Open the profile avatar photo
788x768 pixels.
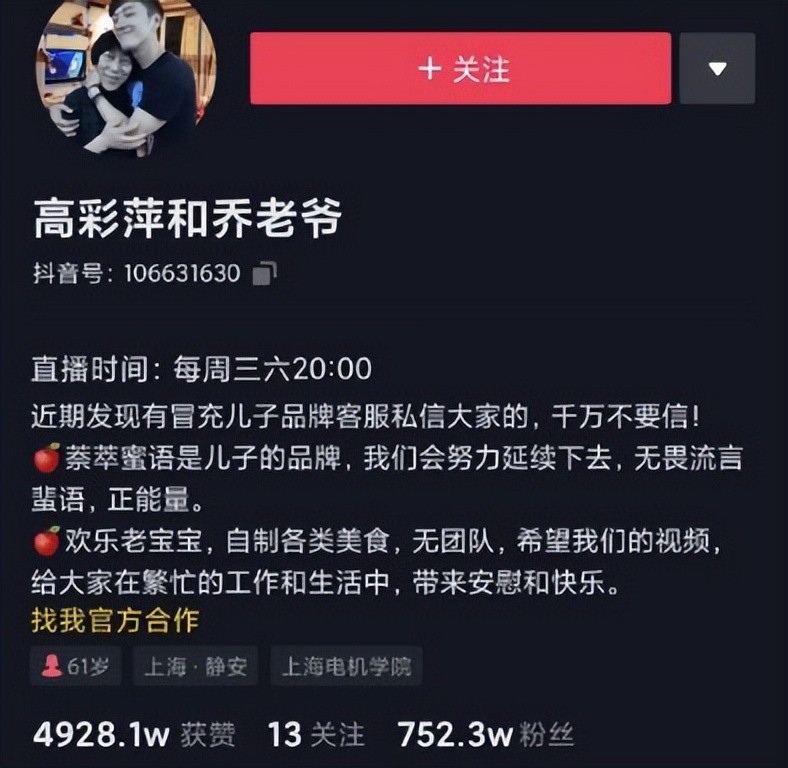[126, 75]
